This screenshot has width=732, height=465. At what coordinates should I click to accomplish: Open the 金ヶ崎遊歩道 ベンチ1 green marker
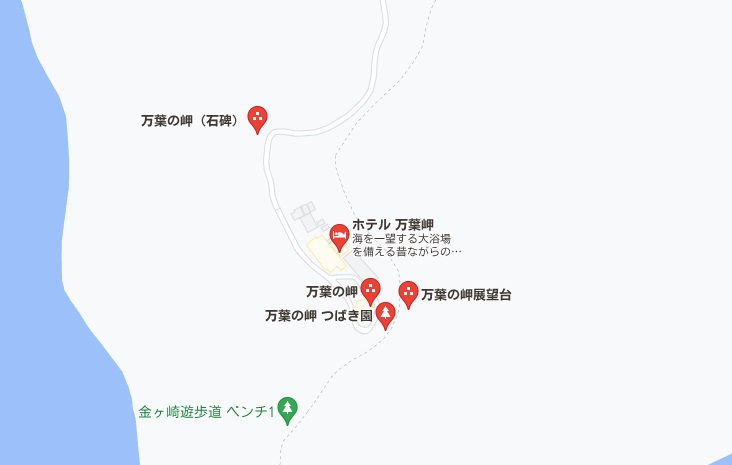coord(288,408)
